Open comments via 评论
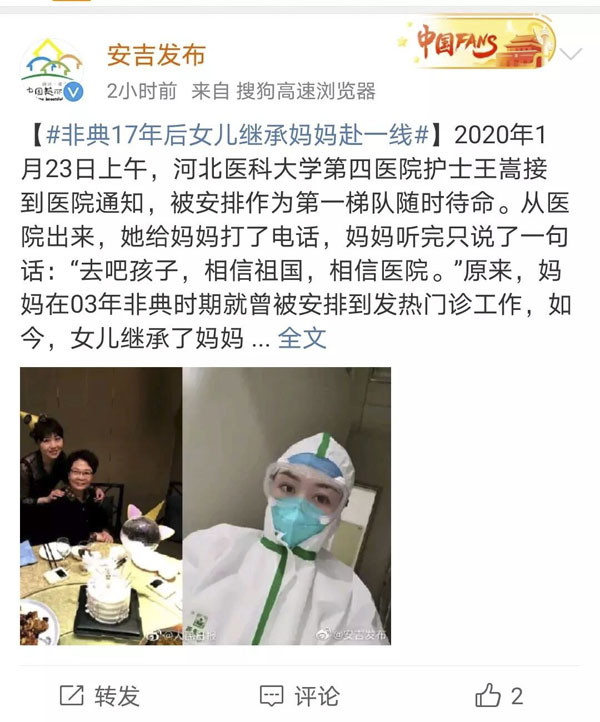This screenshot has height=722, width=600. (299, 695)
